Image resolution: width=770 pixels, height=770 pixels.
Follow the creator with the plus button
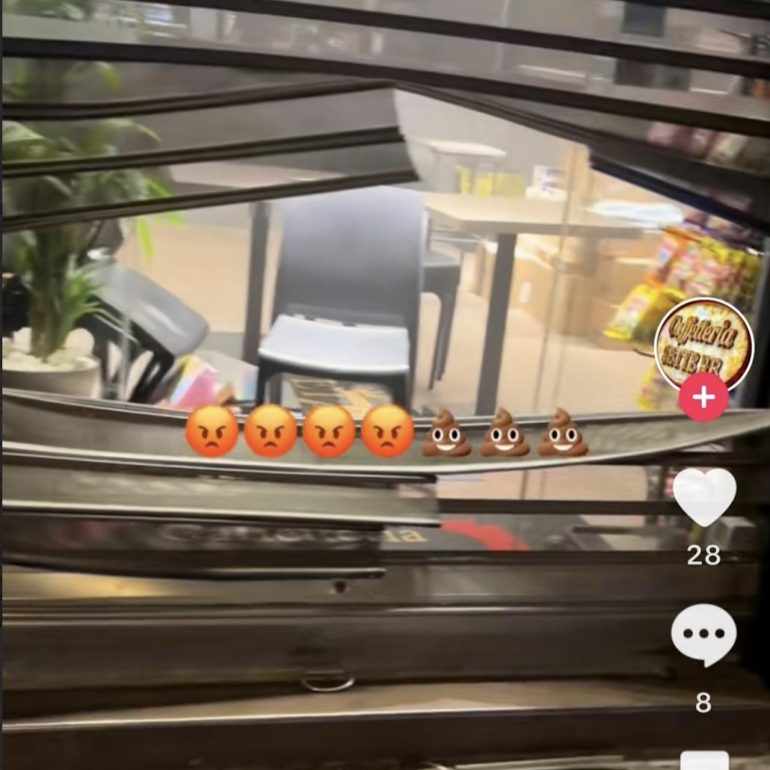pos(703,398)
